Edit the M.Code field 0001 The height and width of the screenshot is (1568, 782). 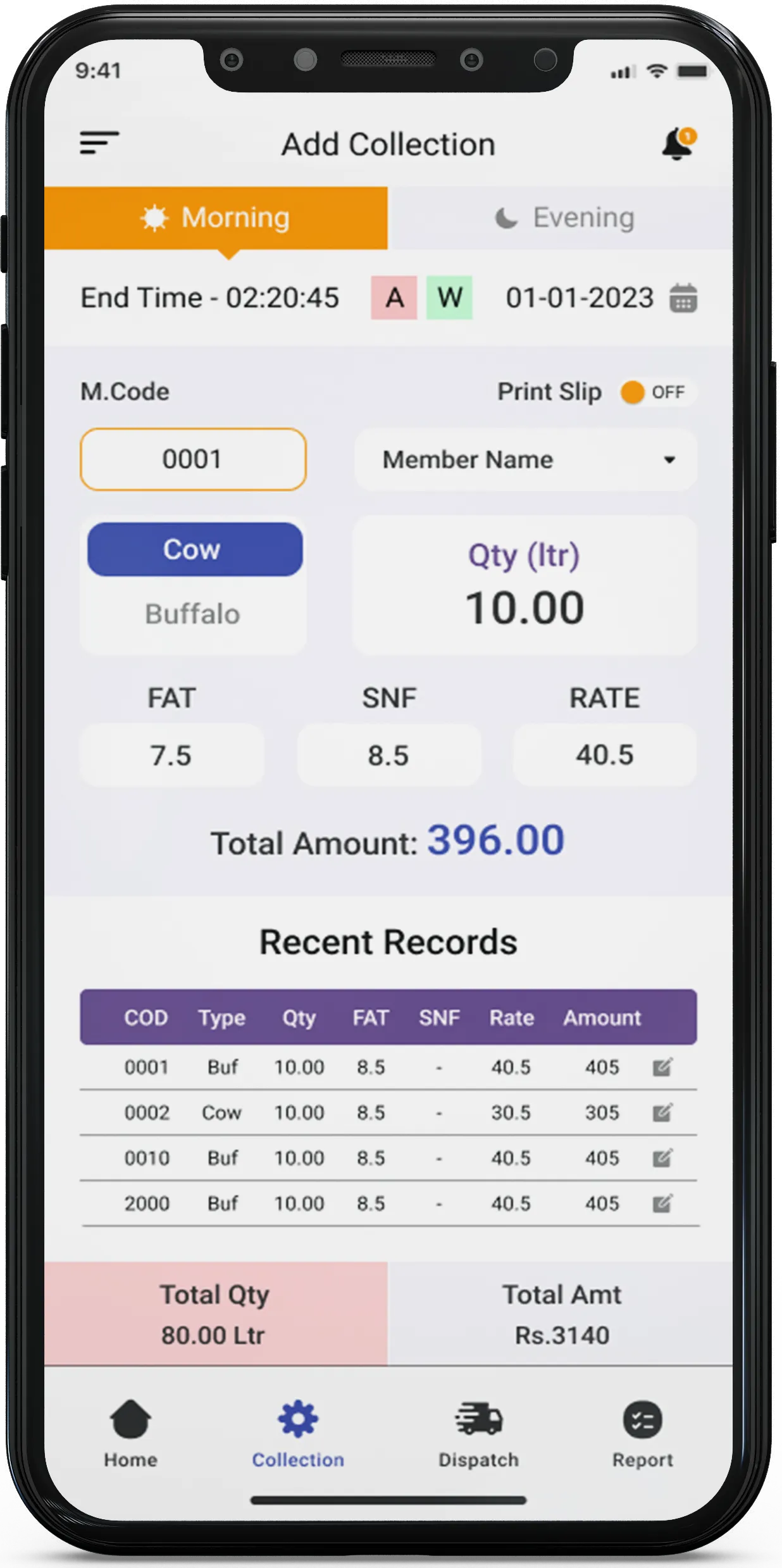(x=193, y=459)
